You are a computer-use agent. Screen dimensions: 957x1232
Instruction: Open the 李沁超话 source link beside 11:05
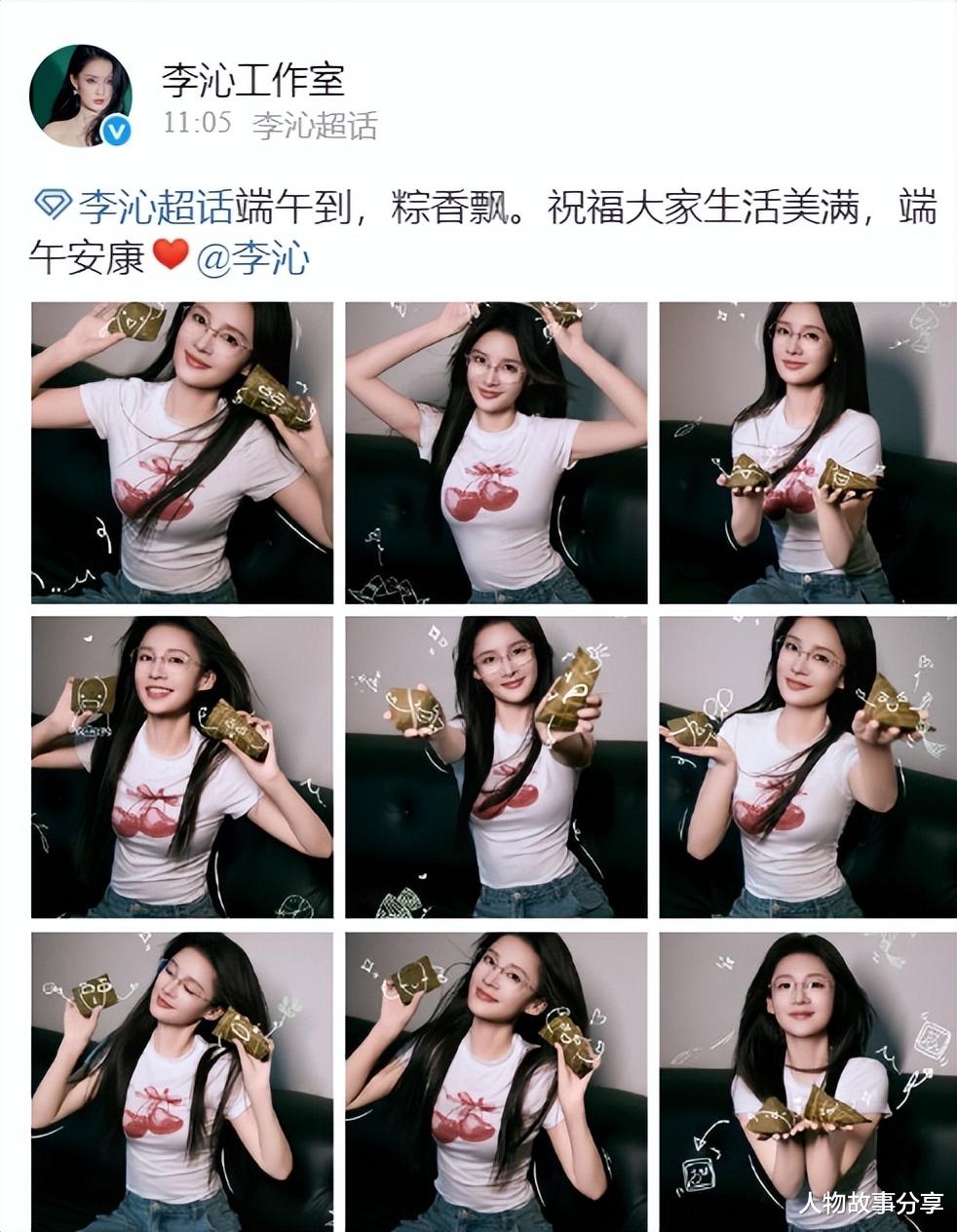(315, 125)
